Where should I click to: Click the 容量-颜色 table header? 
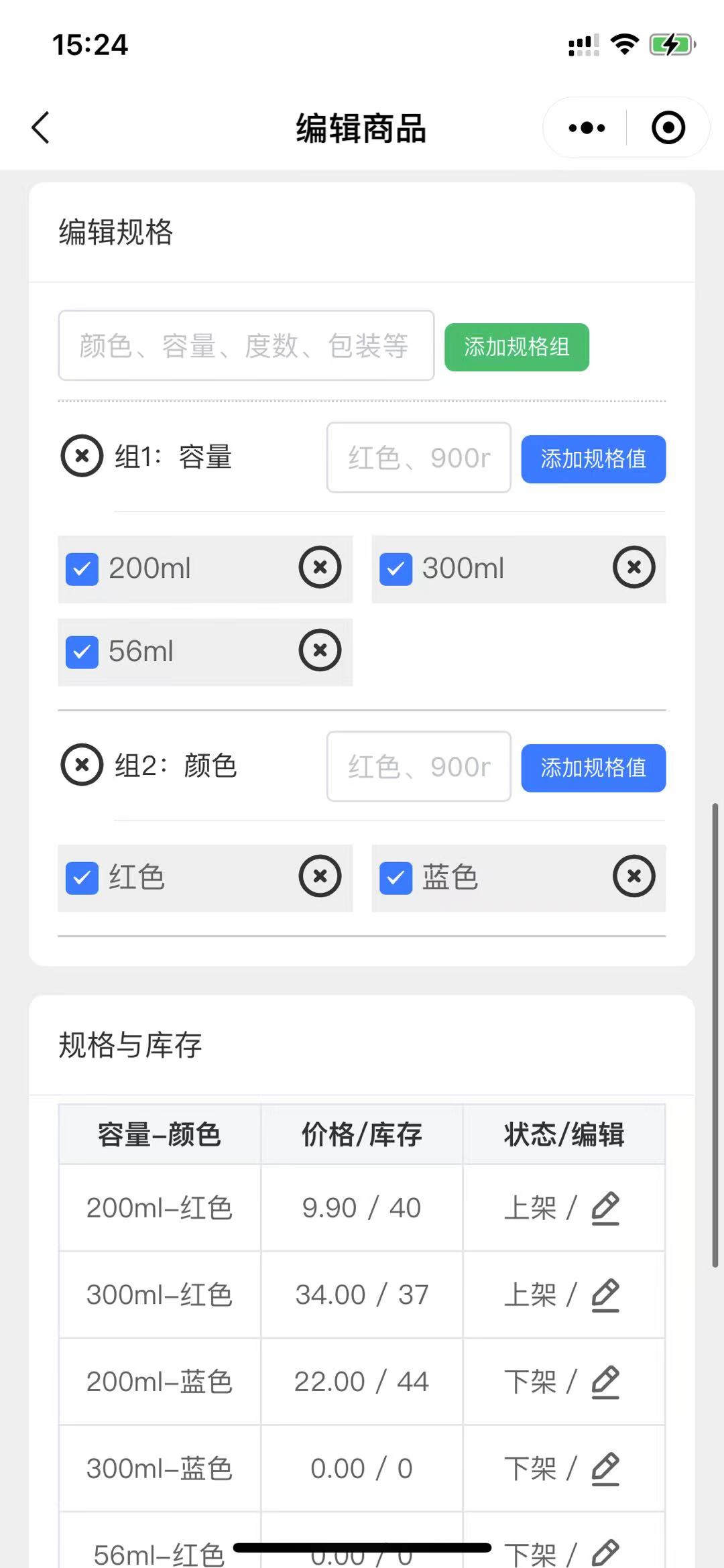[159, 1134]
